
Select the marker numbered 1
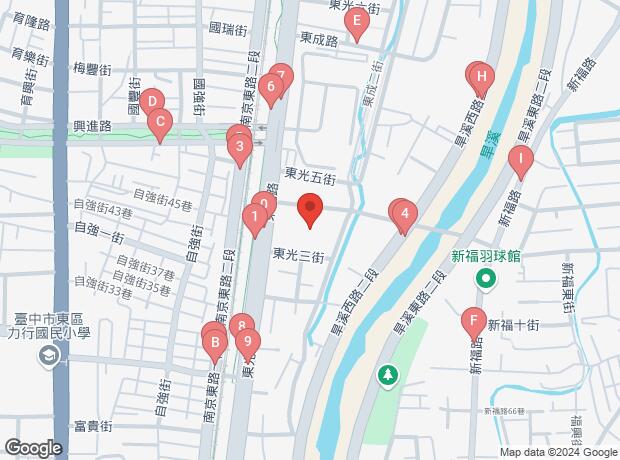(255, 216)
